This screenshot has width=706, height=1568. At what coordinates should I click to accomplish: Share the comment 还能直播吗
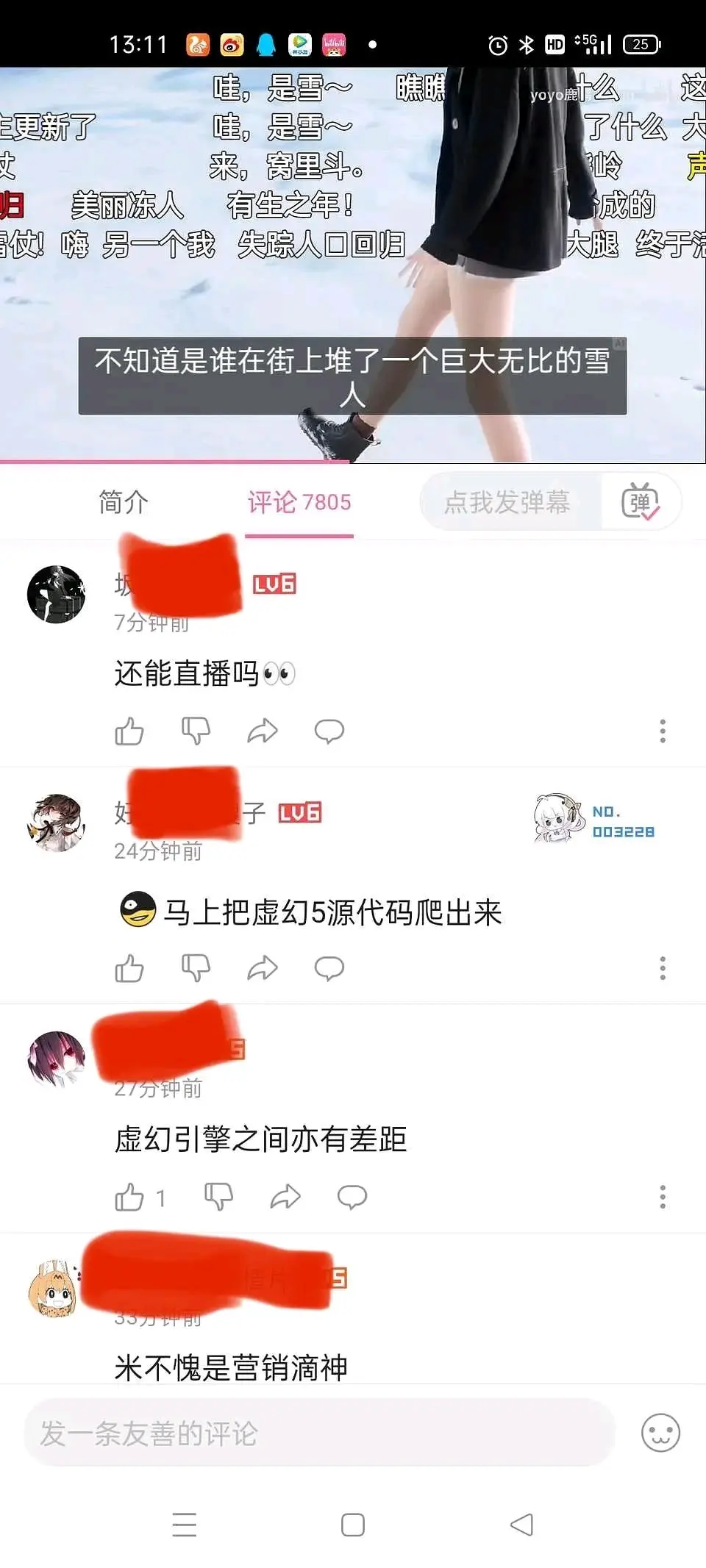[263, 731]
